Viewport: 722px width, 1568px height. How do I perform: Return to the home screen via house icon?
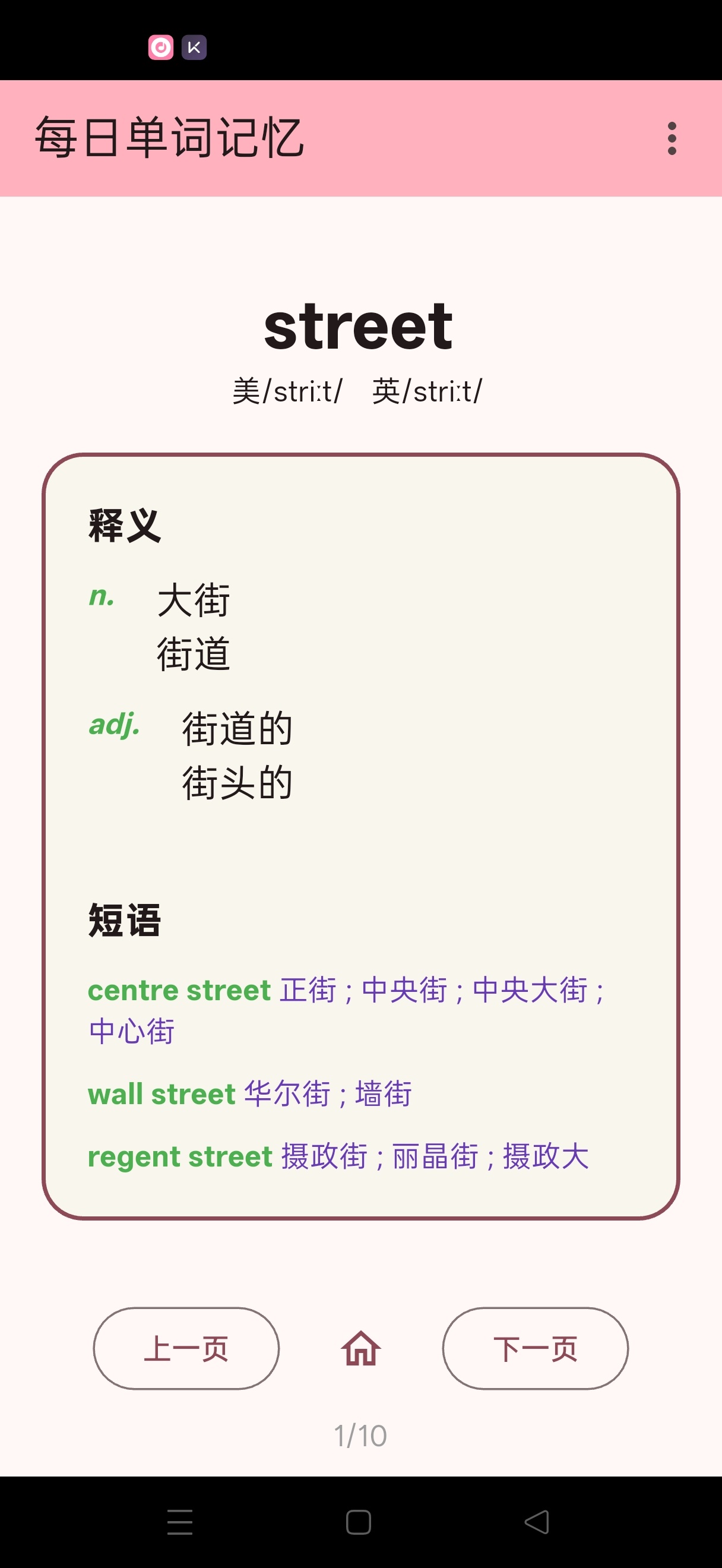360,1348
